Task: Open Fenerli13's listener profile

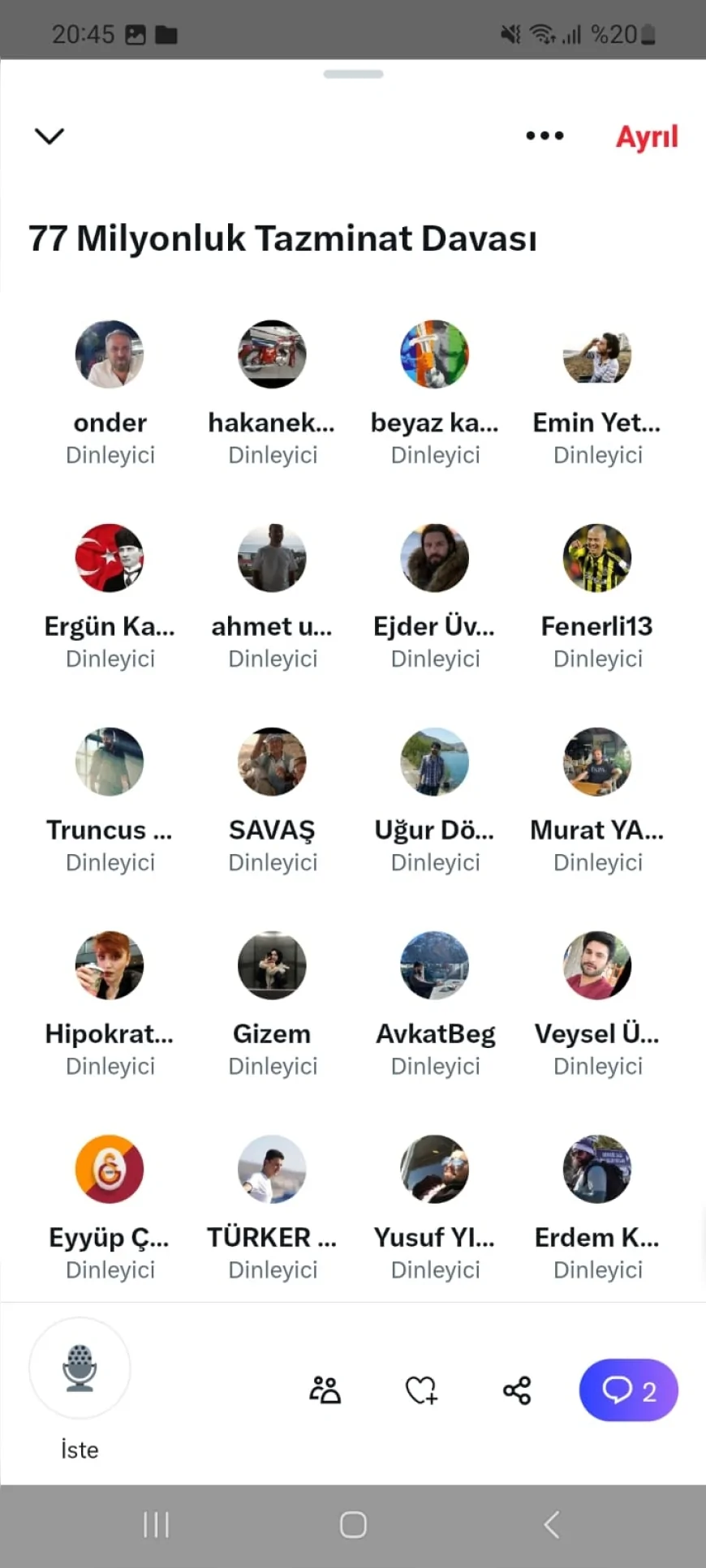Action: [597, 558]
